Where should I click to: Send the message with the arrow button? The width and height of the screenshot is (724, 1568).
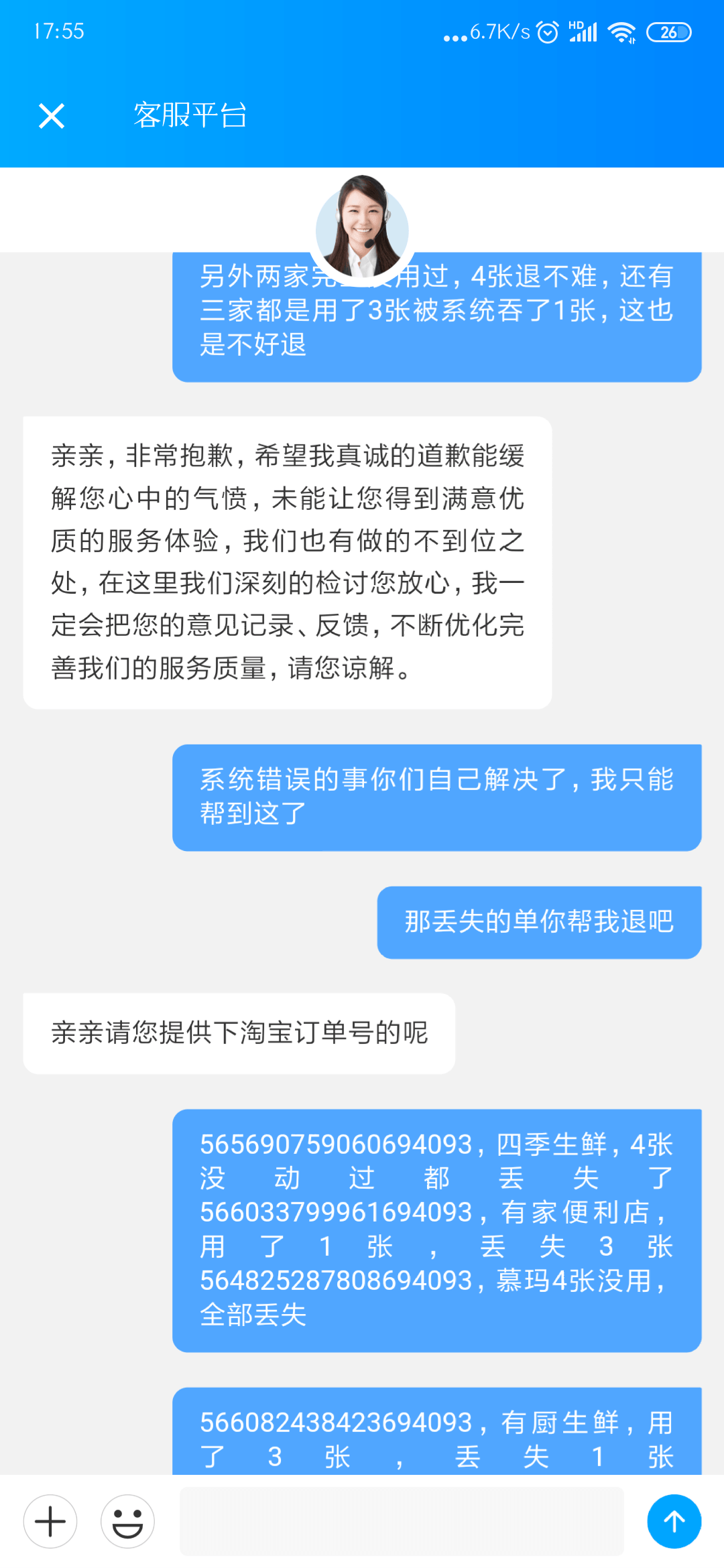(674, 1521)
